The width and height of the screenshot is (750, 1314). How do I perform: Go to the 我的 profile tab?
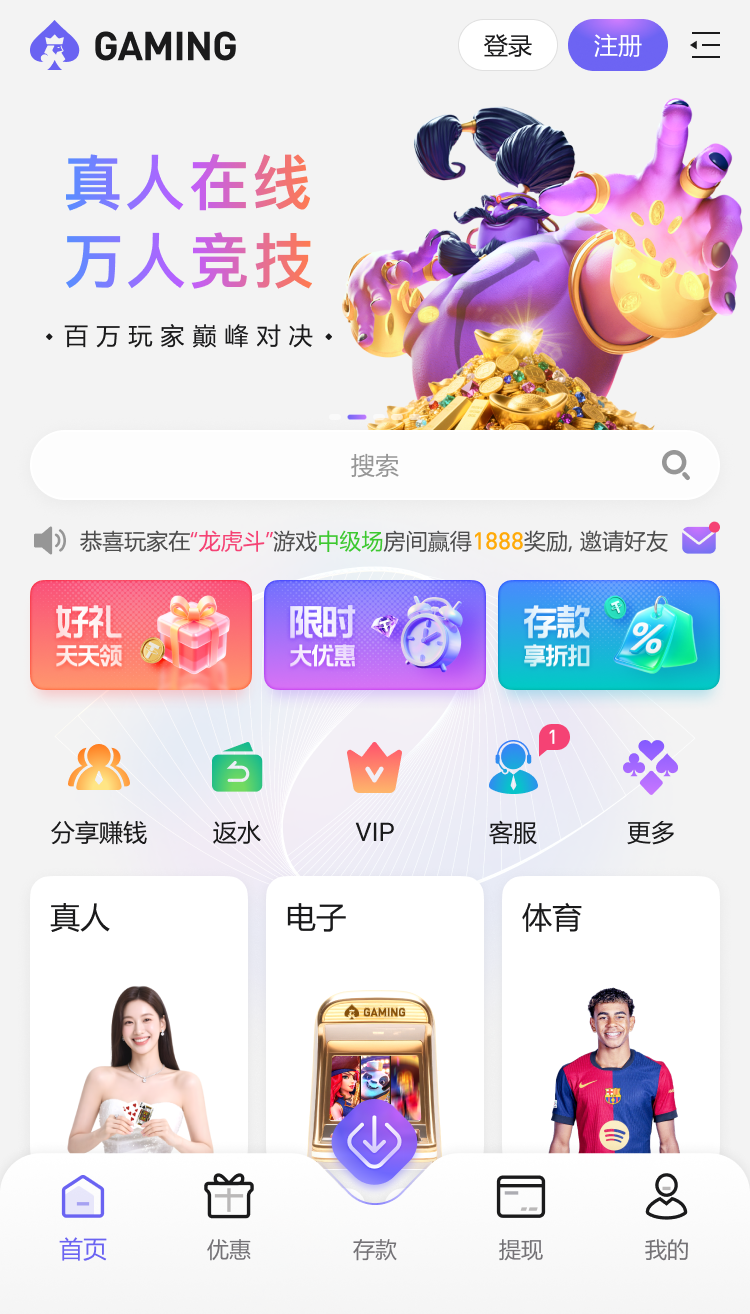[x=667, y=1218]
